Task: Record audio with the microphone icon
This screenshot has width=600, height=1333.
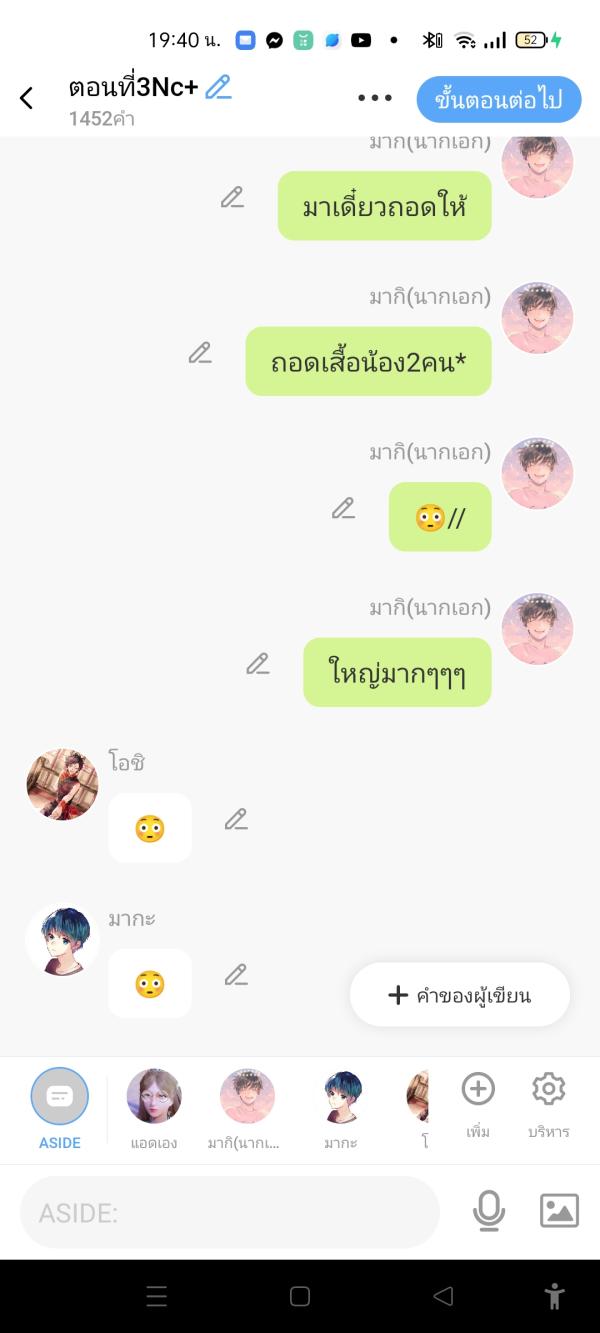Action: pyautogui.click(x=488, y=1212)
